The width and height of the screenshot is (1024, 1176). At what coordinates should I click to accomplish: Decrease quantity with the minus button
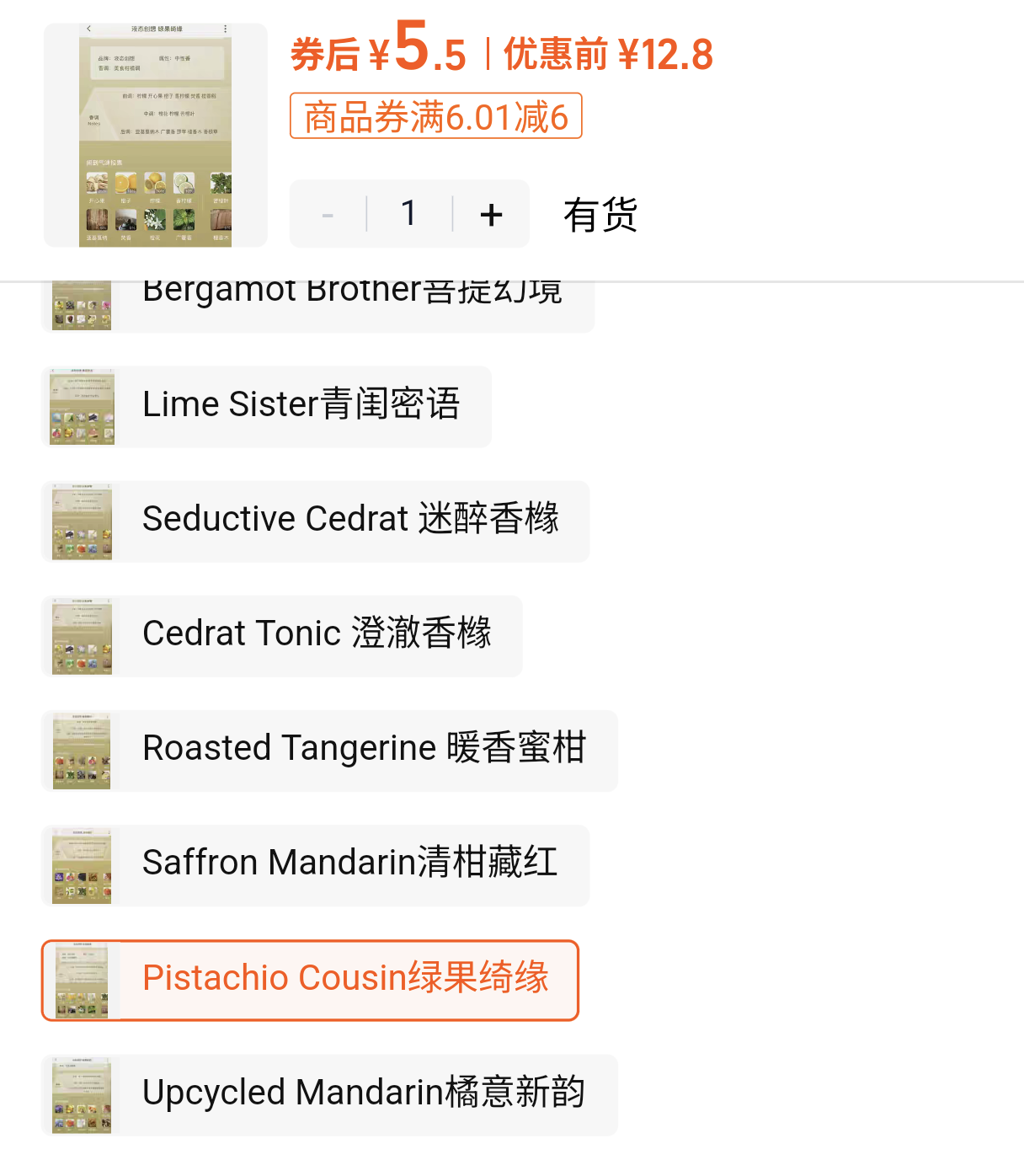(328, 215)
